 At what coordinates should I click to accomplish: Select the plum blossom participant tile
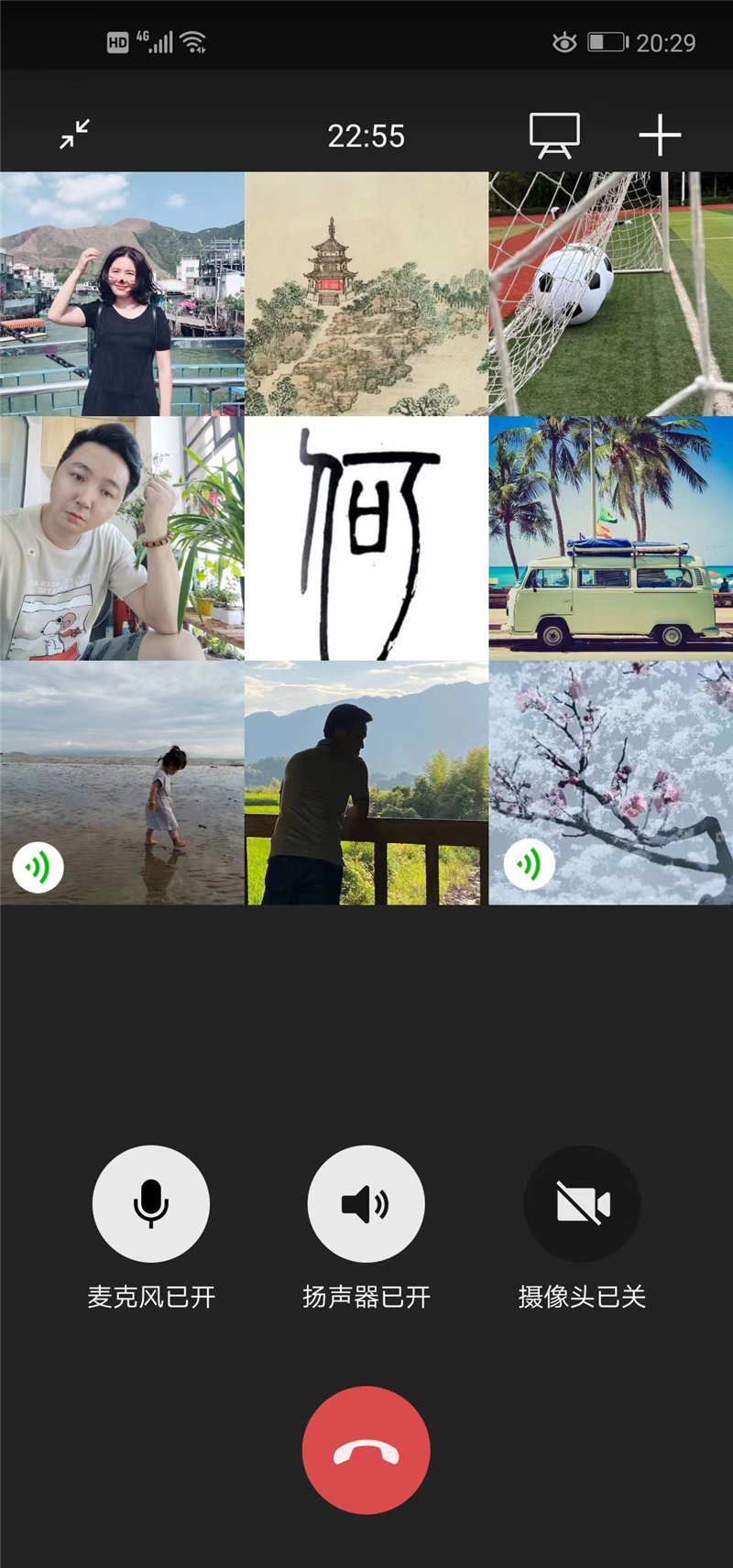point(611,783)
